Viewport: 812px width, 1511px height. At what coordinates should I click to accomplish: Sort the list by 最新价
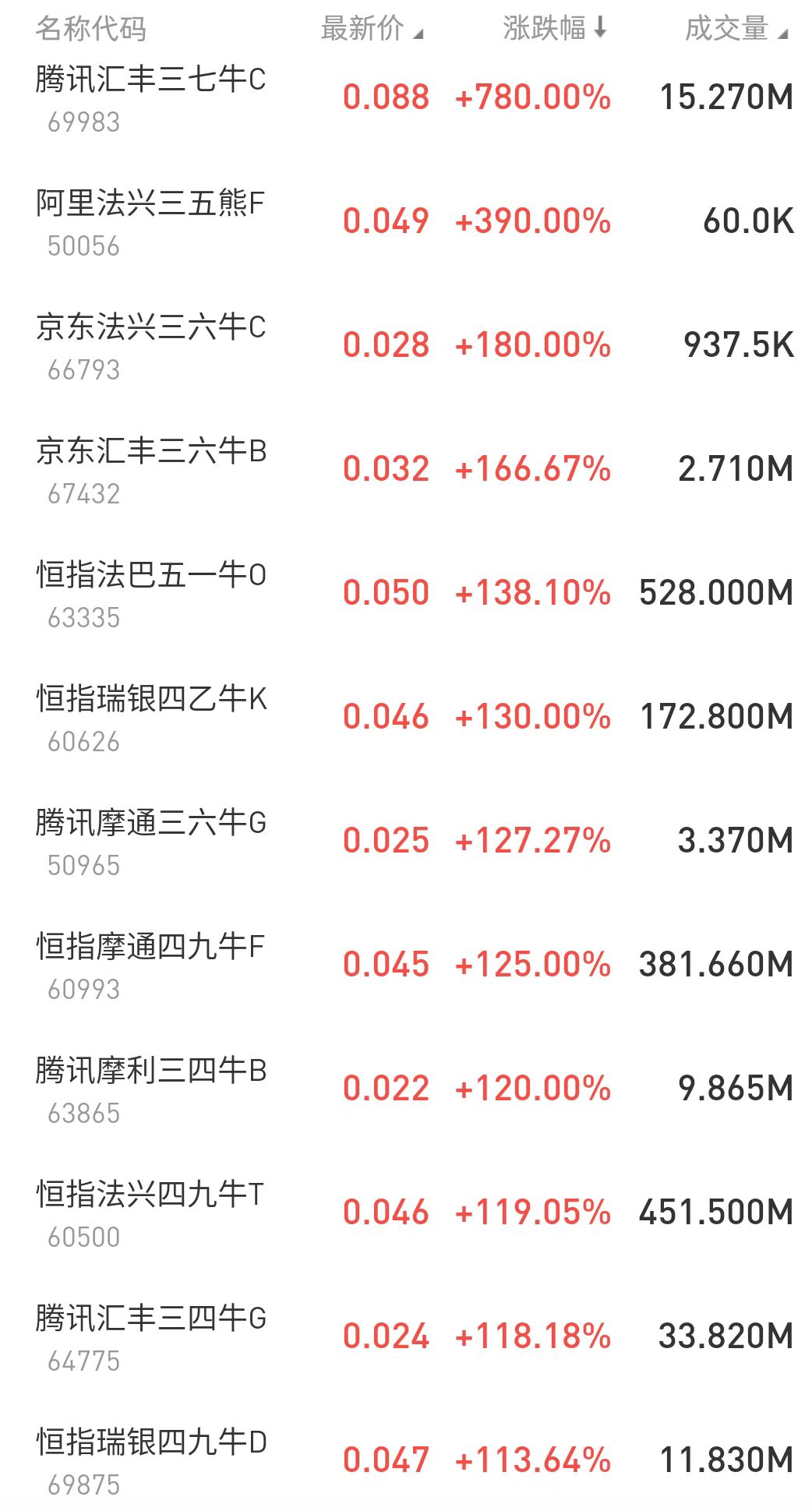371,29
